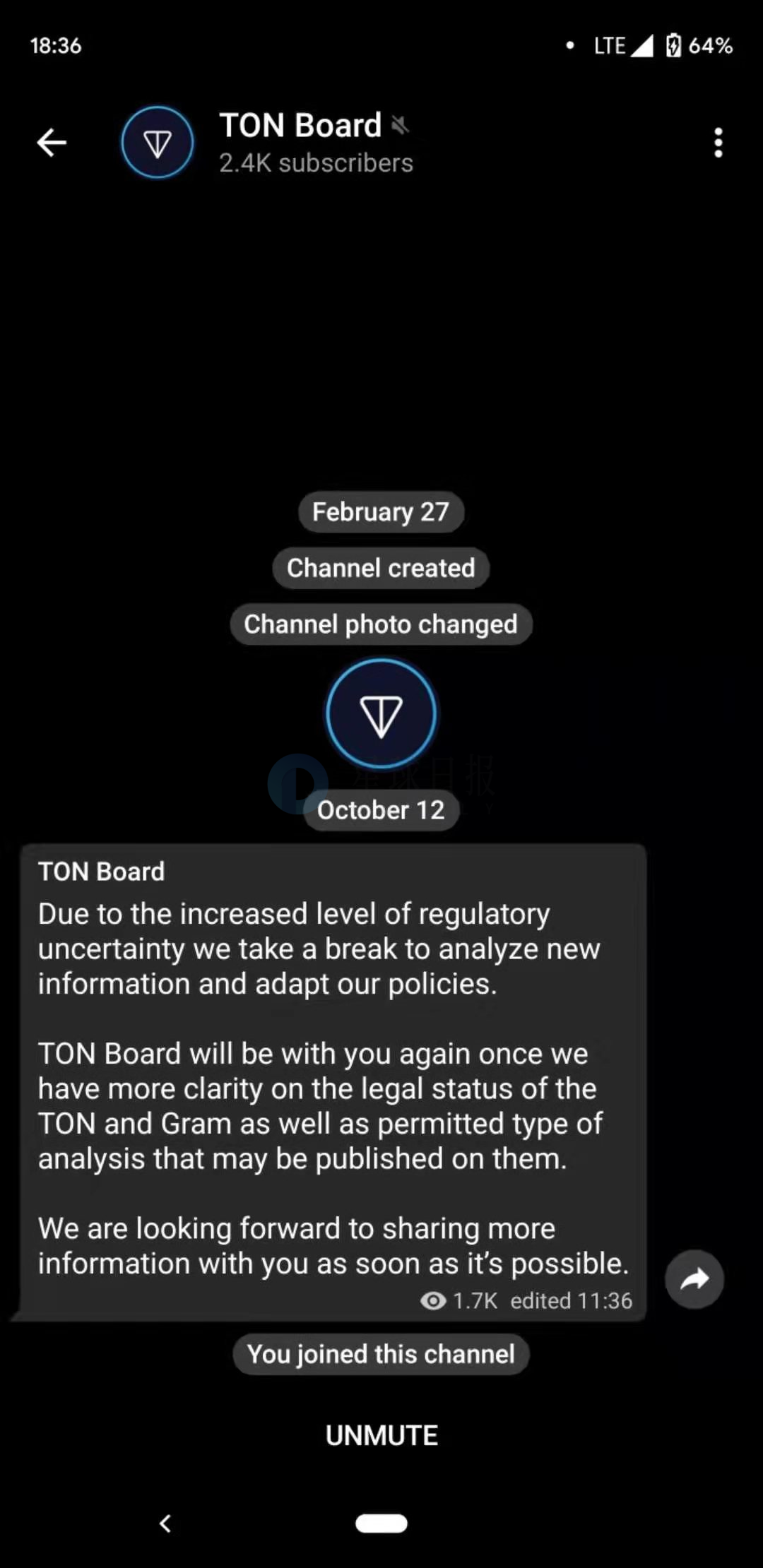Unmute the TON Board channel
This screenshot has height=1568, width=763.
coord(381,1436)
